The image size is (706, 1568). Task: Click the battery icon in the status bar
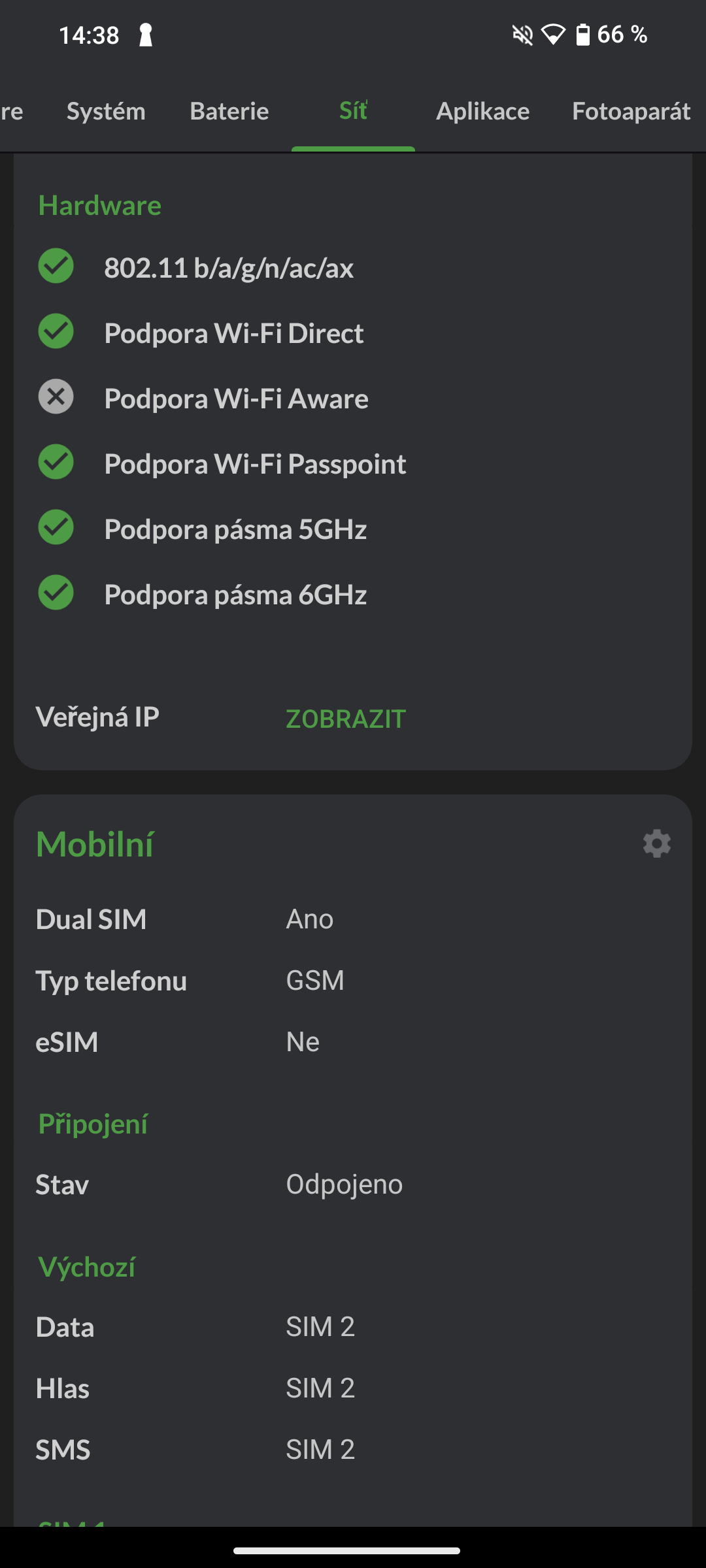584,35
